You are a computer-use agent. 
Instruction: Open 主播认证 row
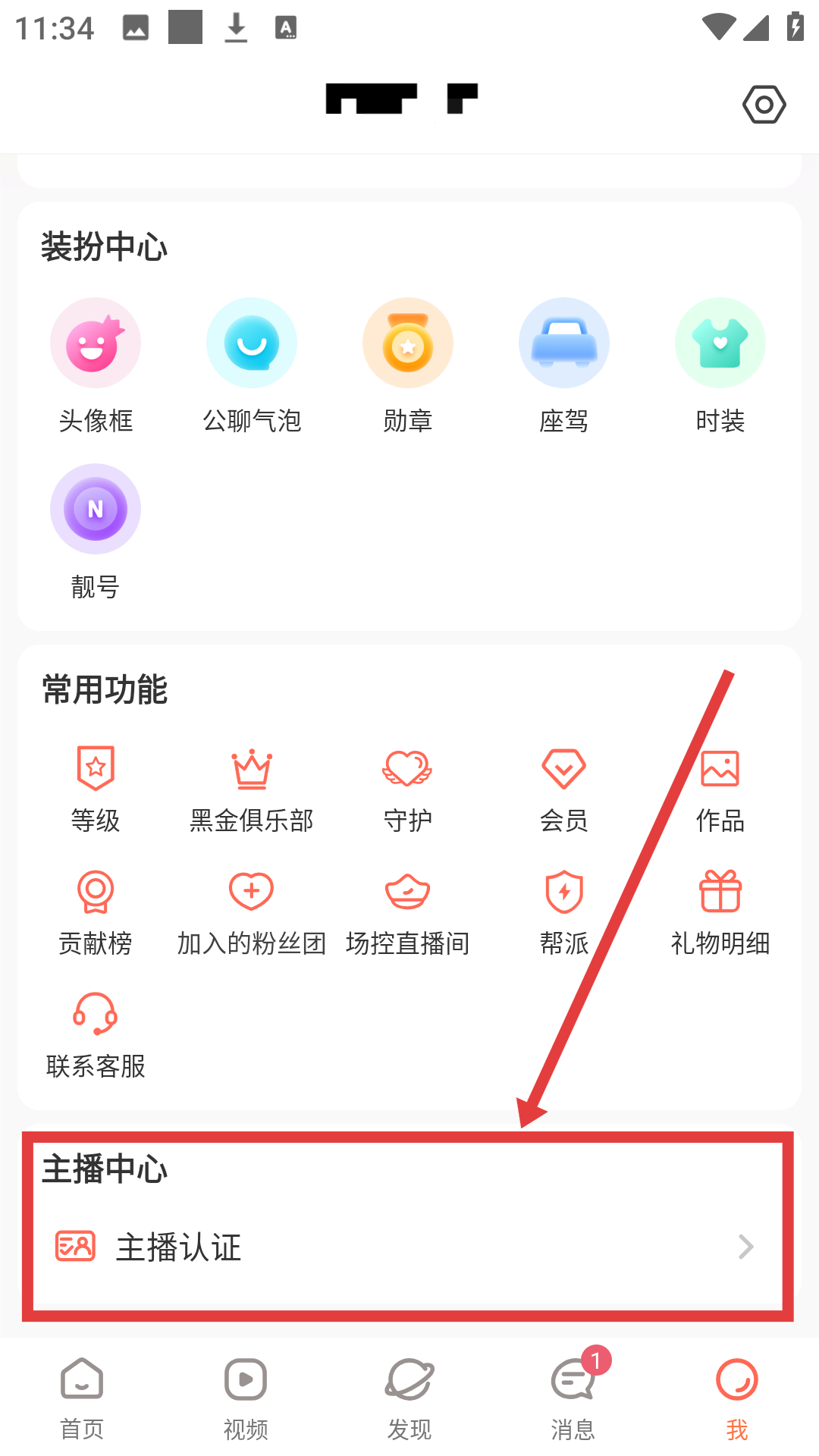click(x=408, y=1247)
